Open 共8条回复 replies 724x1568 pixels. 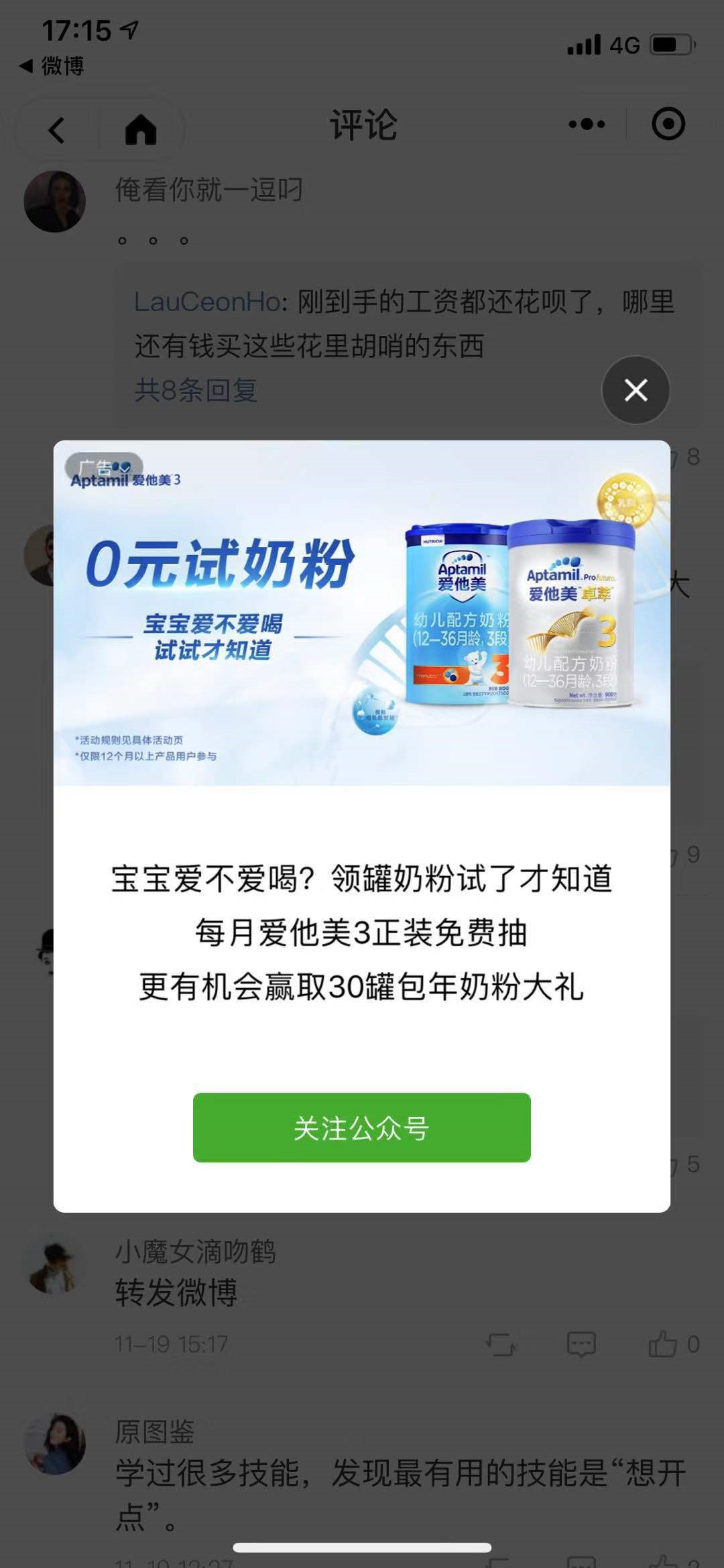coord(196,390)
